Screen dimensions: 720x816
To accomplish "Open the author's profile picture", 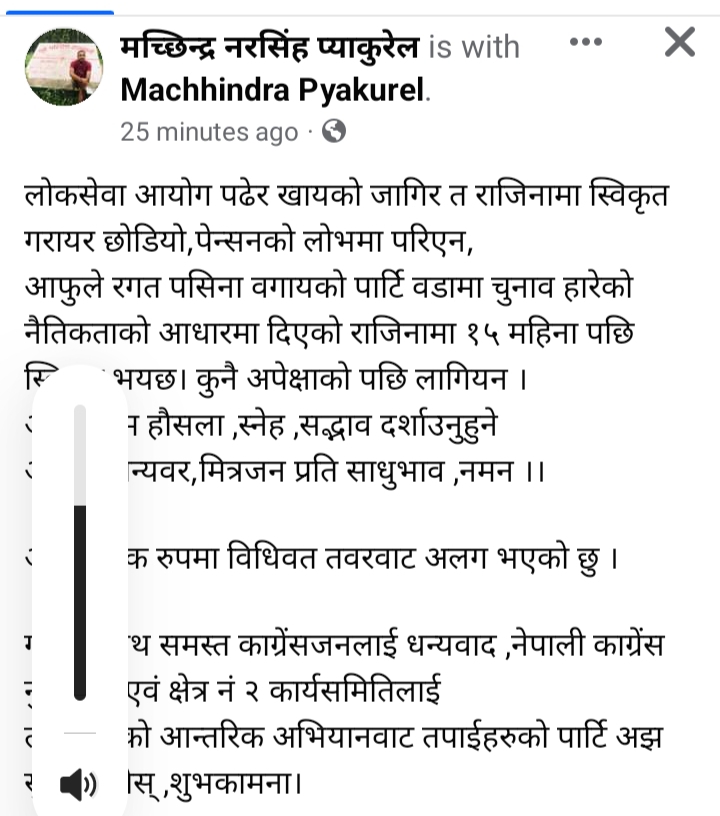I will click(62, 66).
